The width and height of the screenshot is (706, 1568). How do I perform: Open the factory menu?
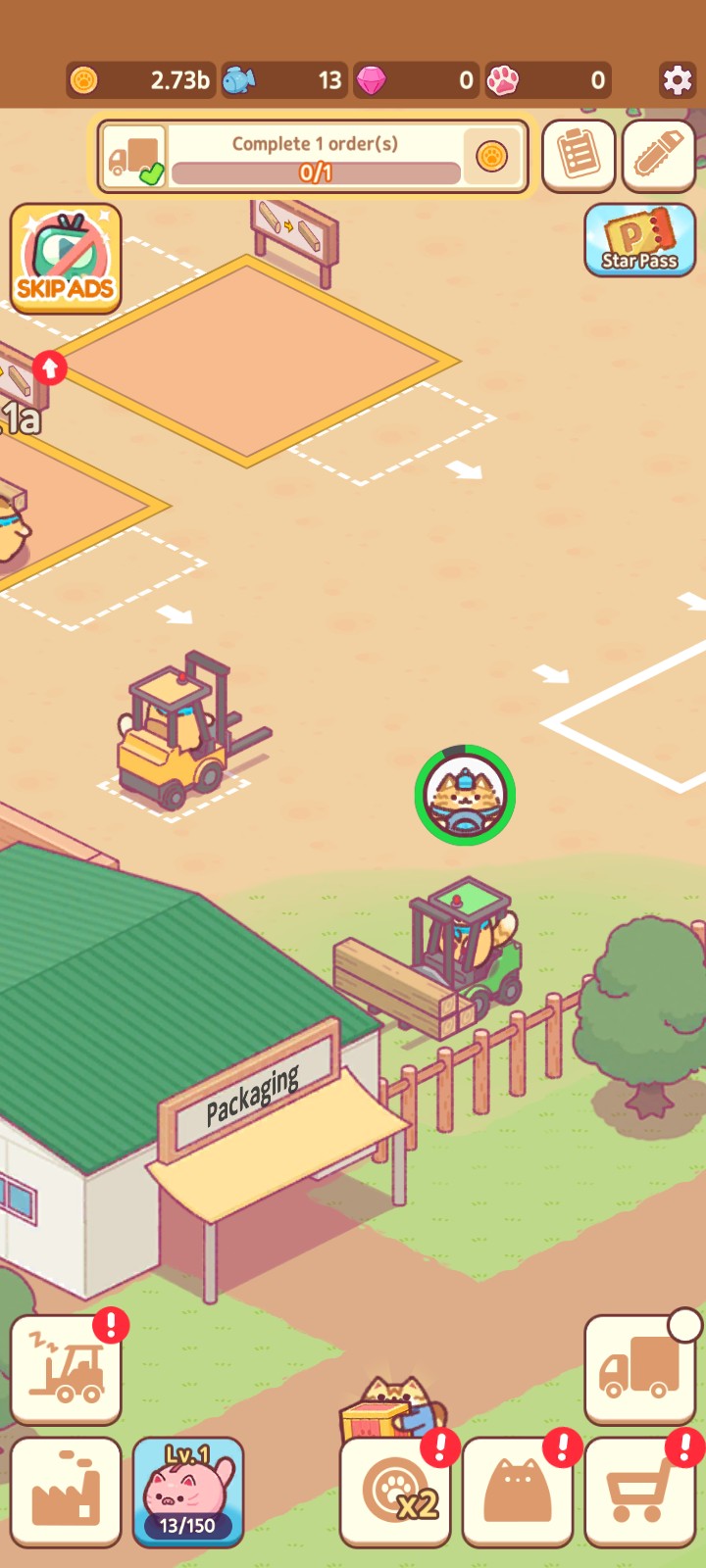[66, 1492]
